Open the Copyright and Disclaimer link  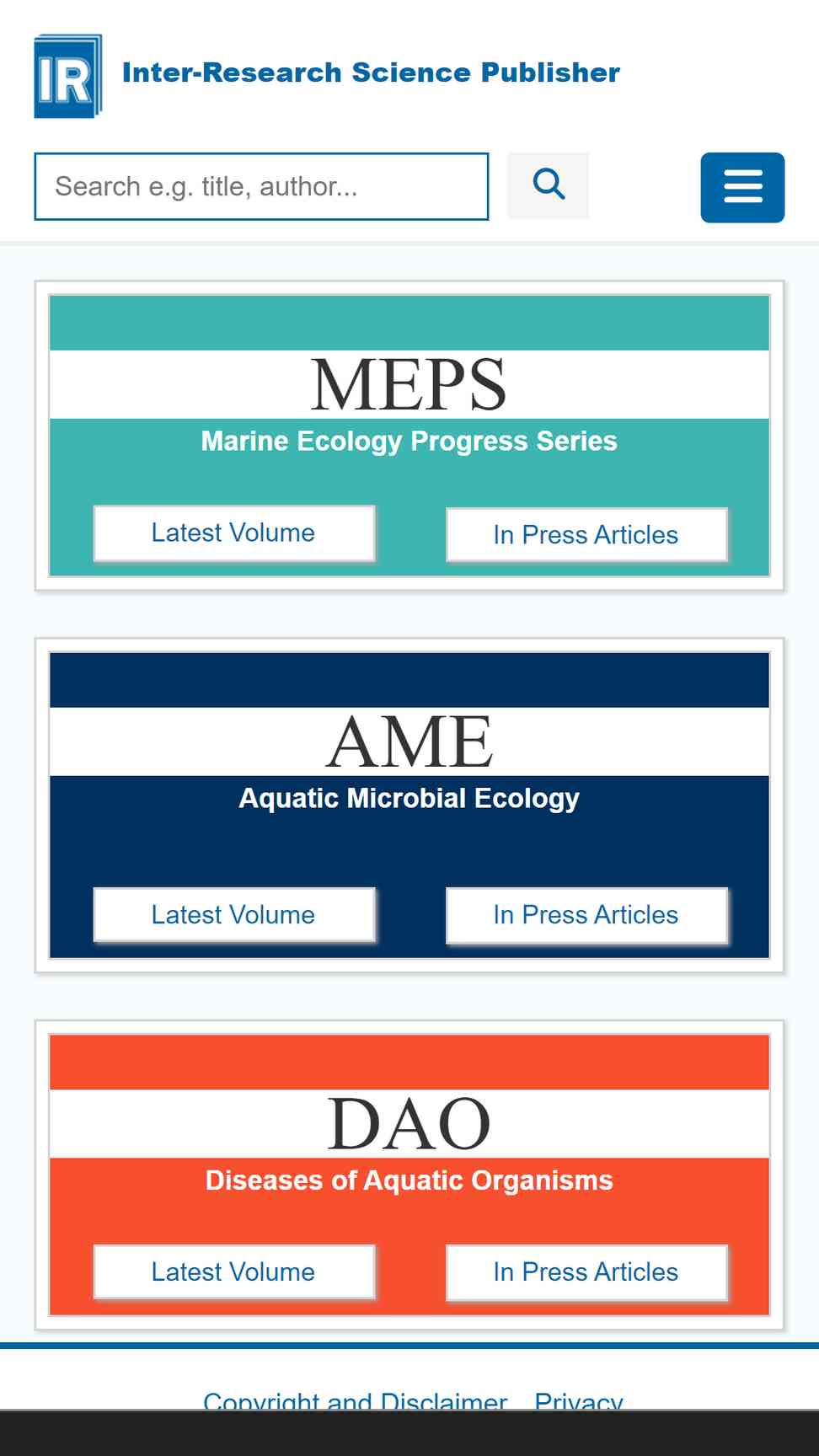(355, 1400)
